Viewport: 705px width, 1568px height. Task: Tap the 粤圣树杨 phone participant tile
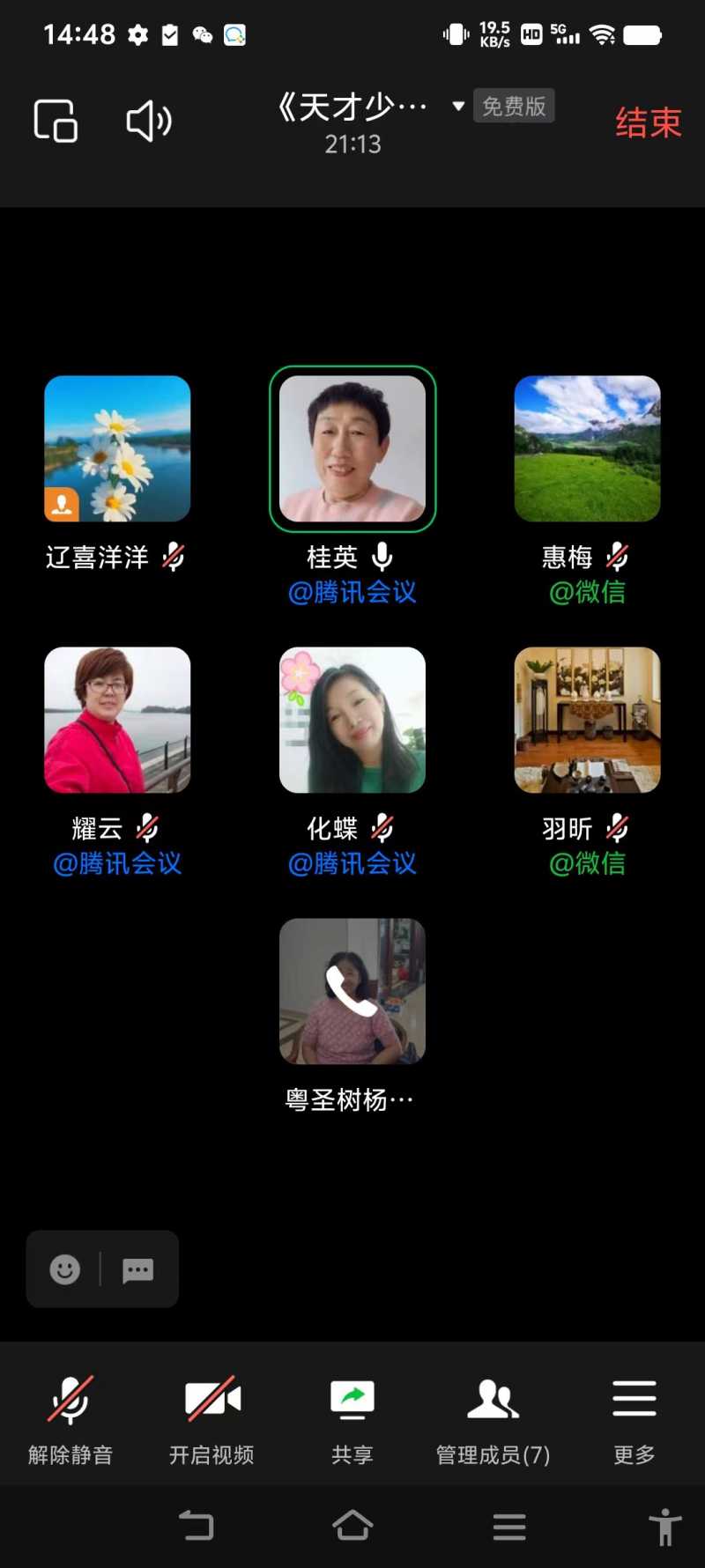(352, 991)
